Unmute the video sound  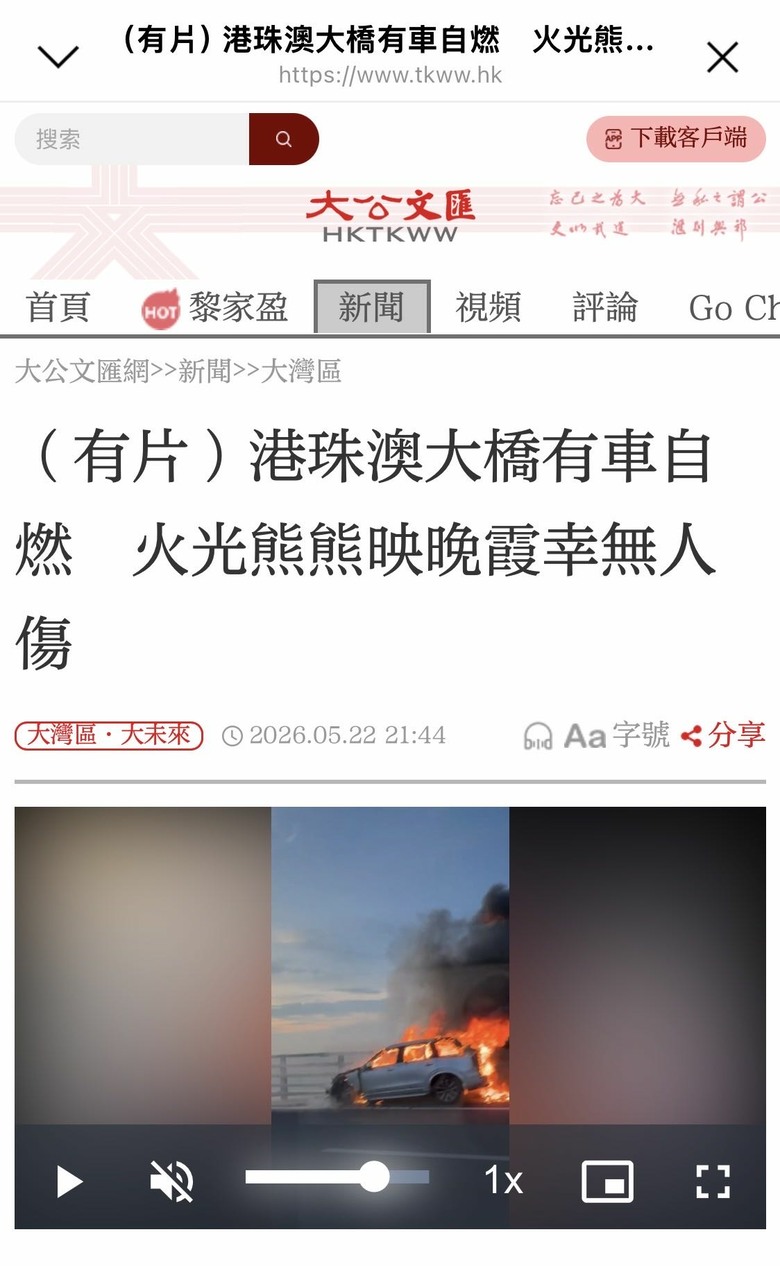172,1182
